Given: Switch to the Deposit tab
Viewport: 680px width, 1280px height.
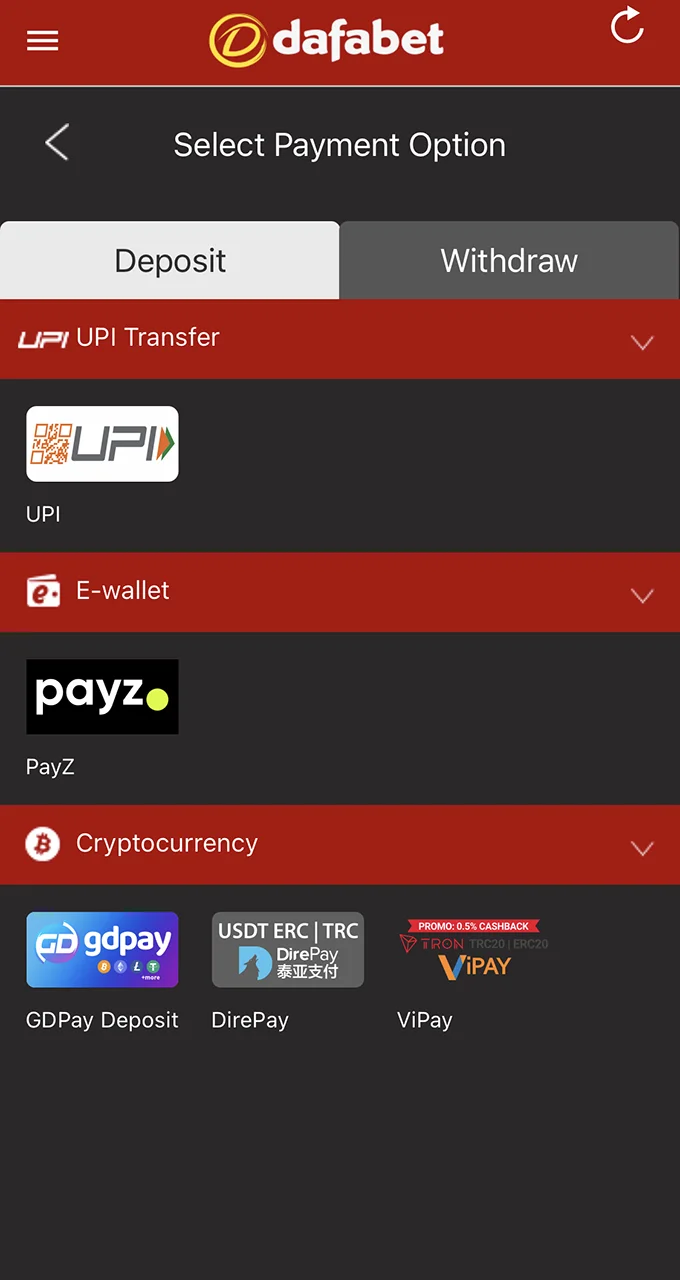Looking at the screenshot, I should (x=170, y=260).
